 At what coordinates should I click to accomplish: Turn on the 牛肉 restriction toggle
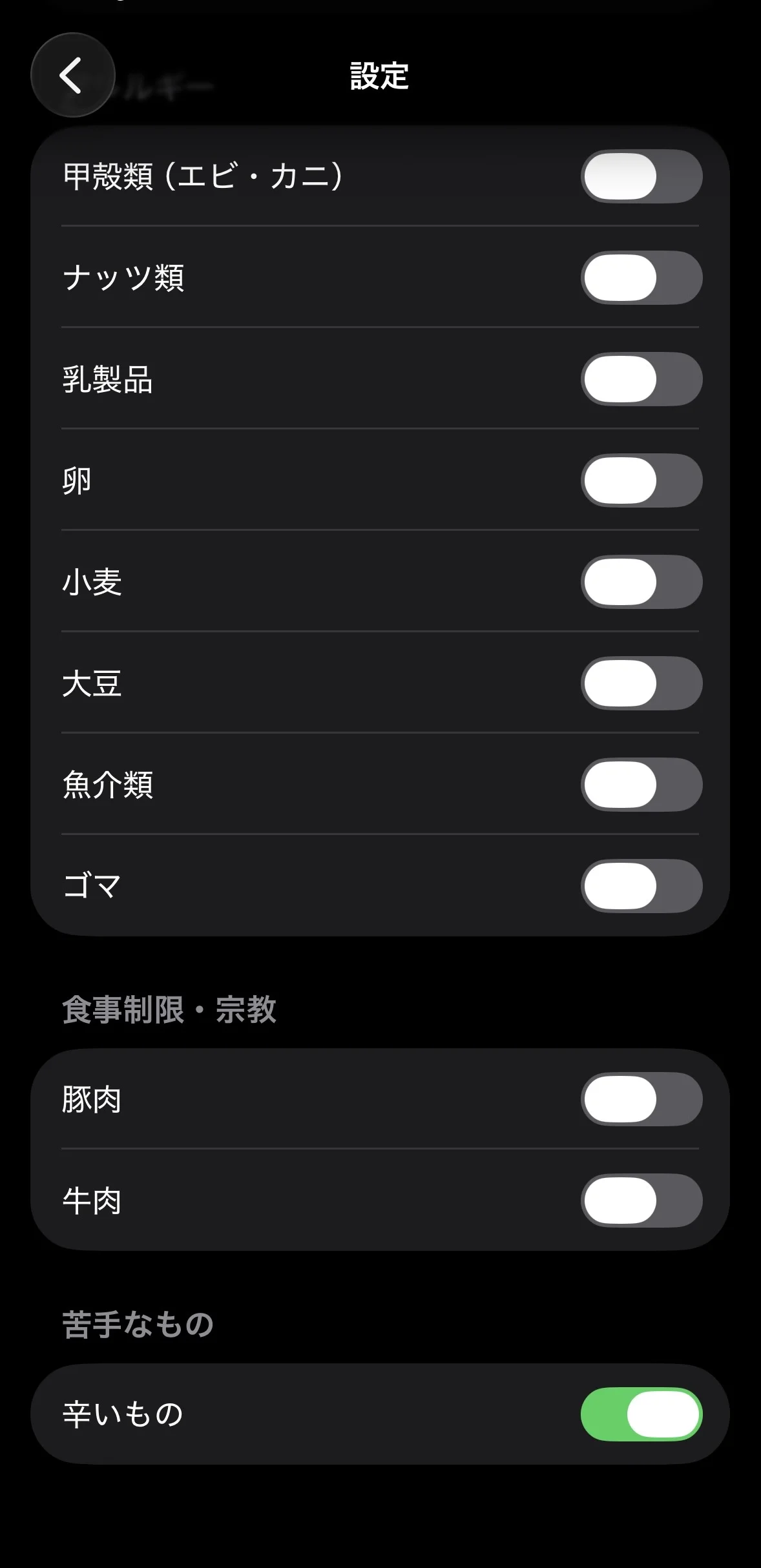641,1201
